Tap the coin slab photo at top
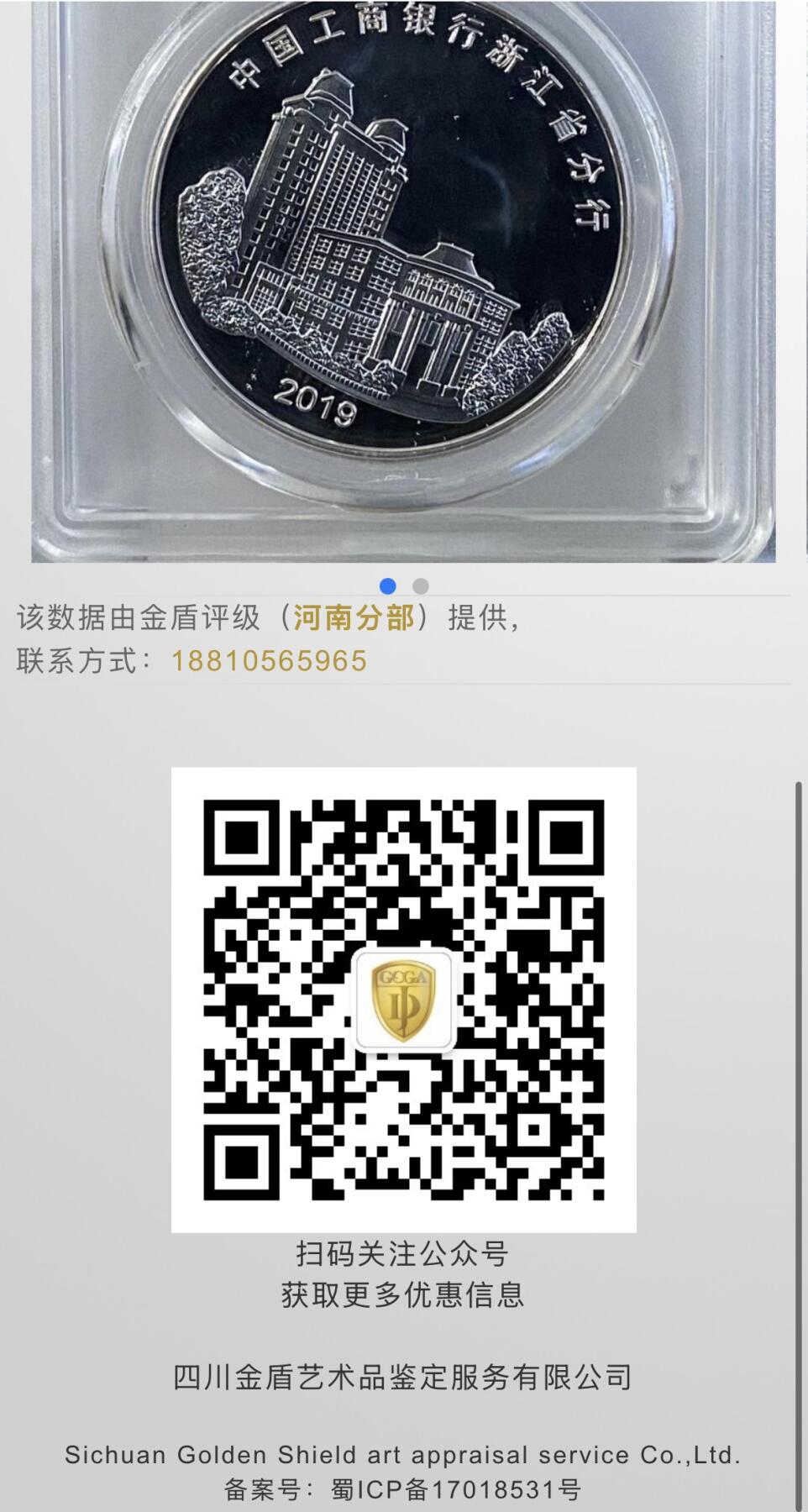This screenshot has height=1512, width=808. coord(403,277)
